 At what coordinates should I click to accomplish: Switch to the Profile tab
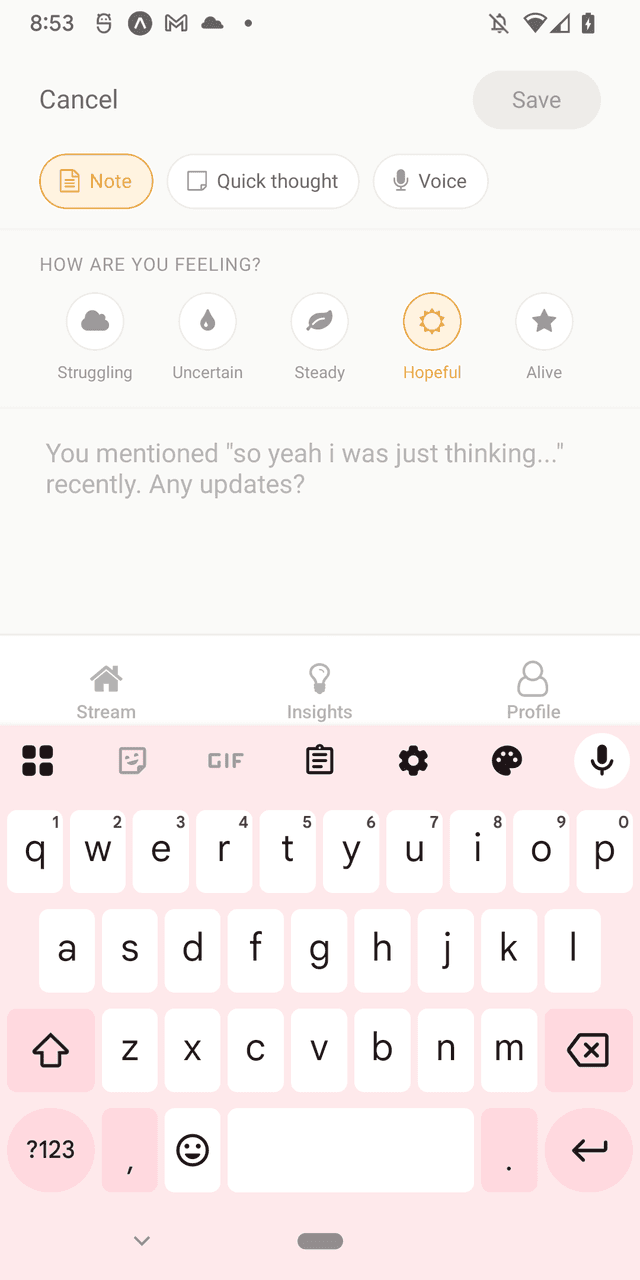coord(533,692)
